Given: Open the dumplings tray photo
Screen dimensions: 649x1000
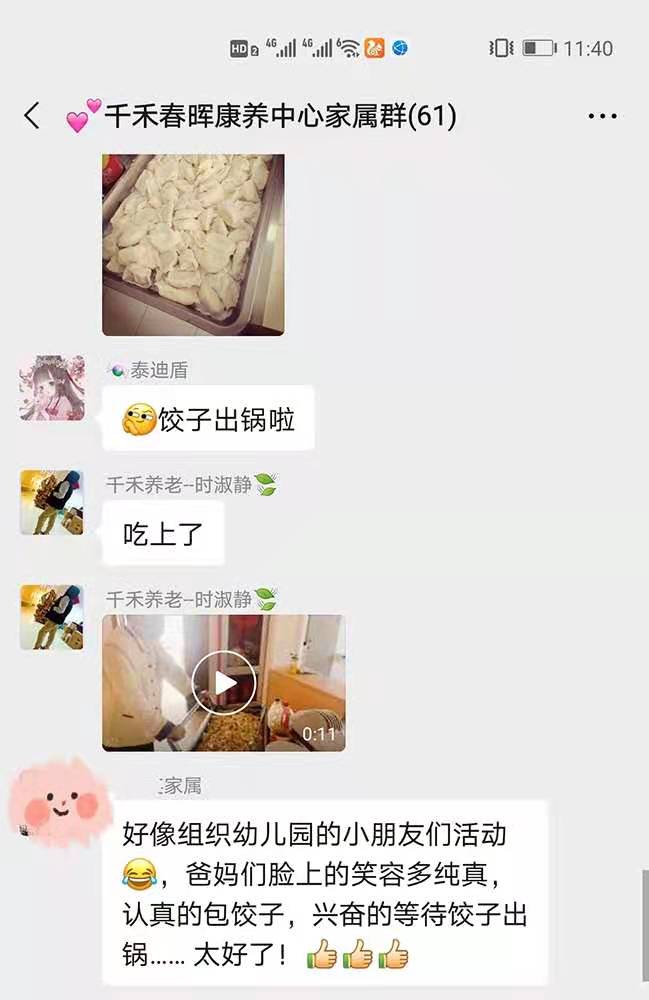Looking at the screenshot, I should (x=193, y=244).
